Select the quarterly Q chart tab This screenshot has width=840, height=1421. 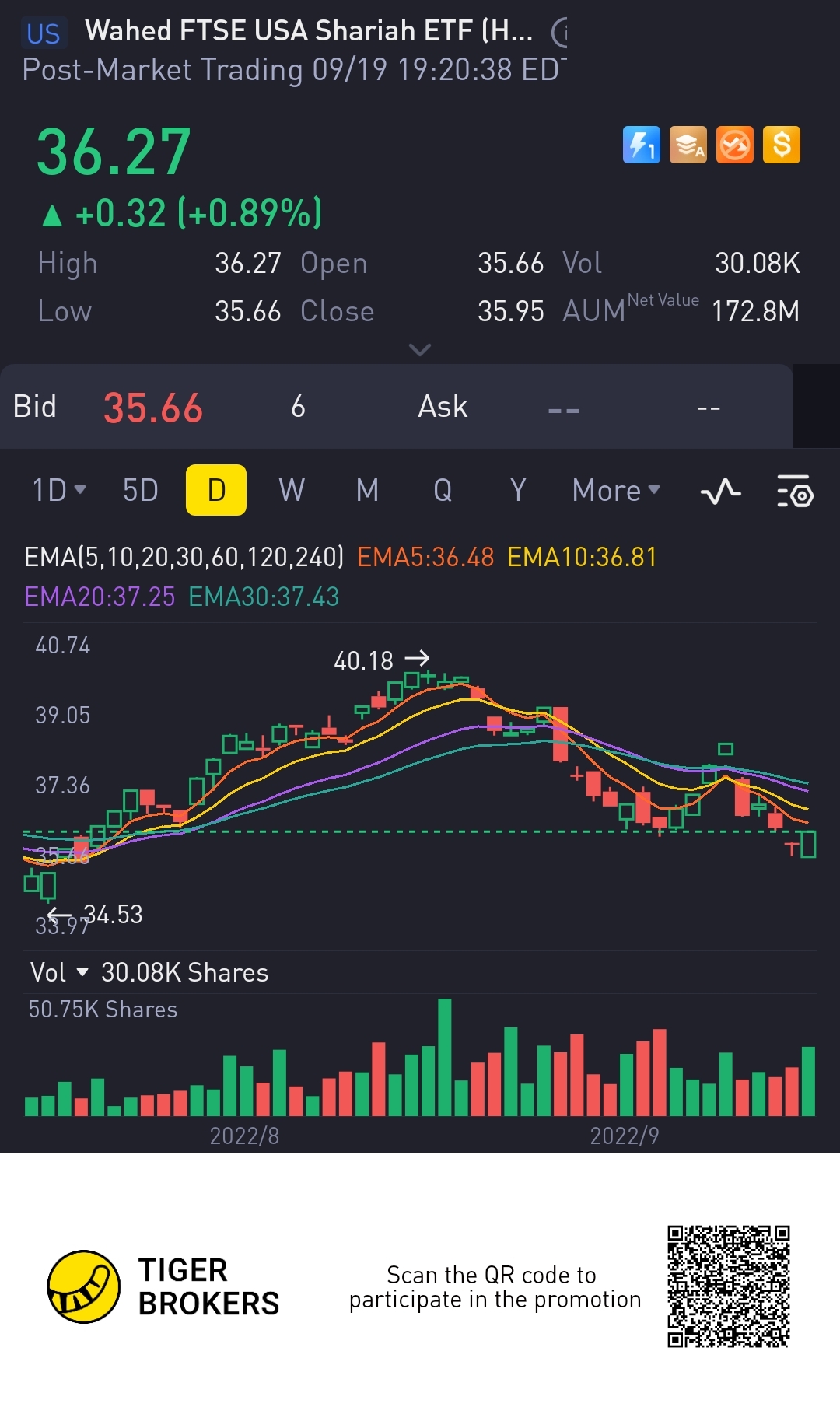coord(443,491)
